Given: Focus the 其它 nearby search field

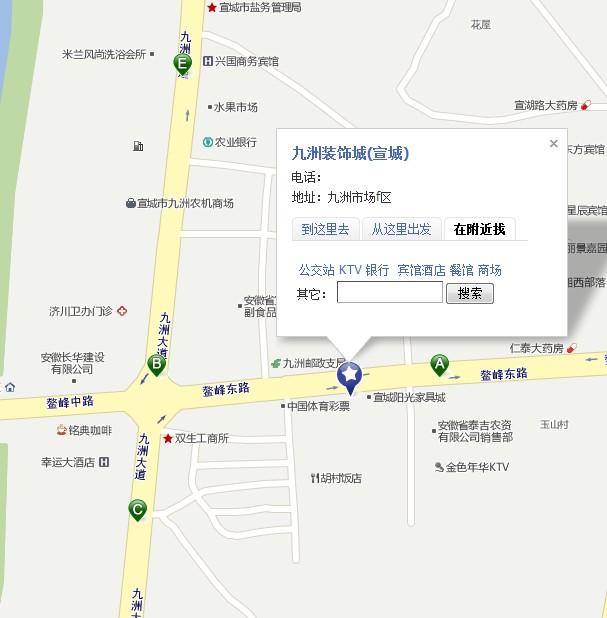Looking at the screenshot, I should click(389, 293).
